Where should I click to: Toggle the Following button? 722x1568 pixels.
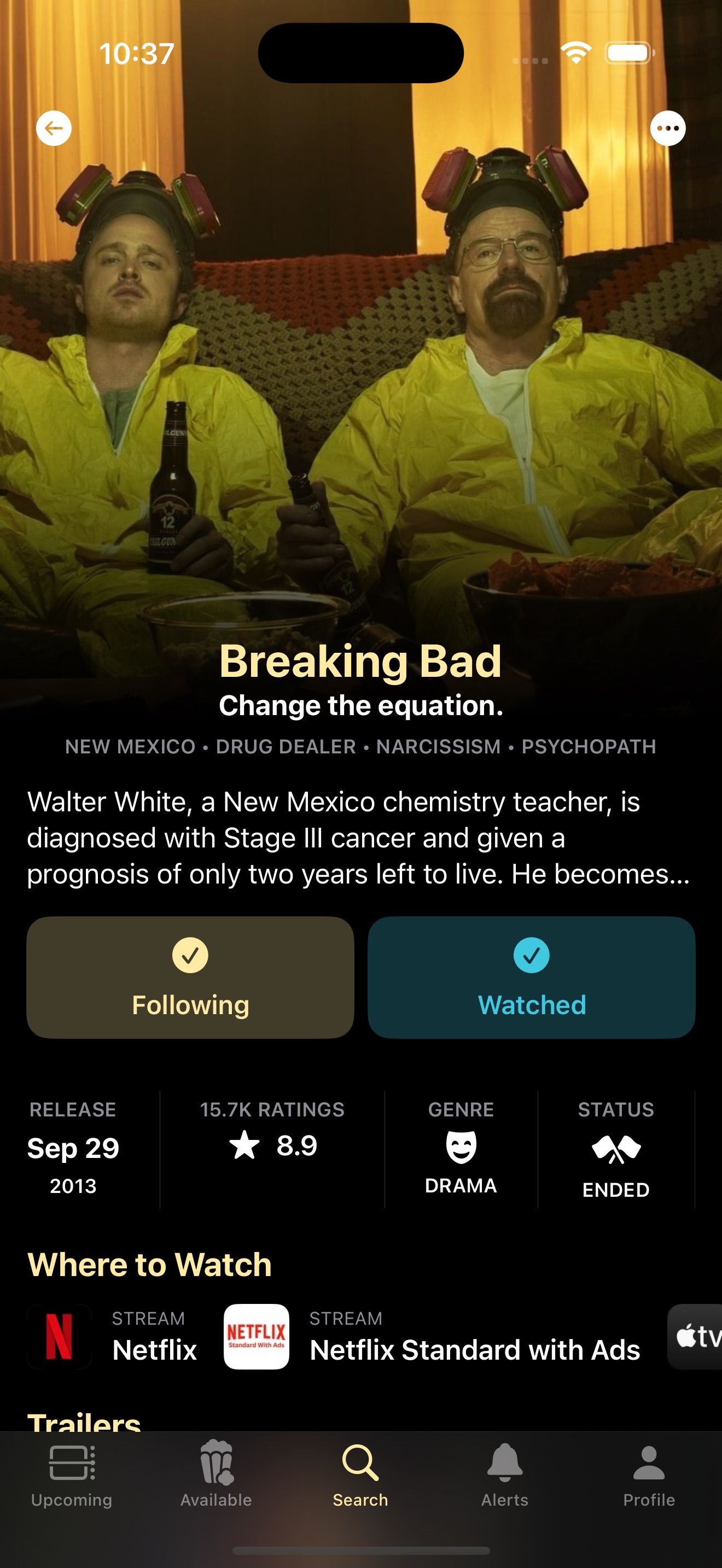coord(190,977)
